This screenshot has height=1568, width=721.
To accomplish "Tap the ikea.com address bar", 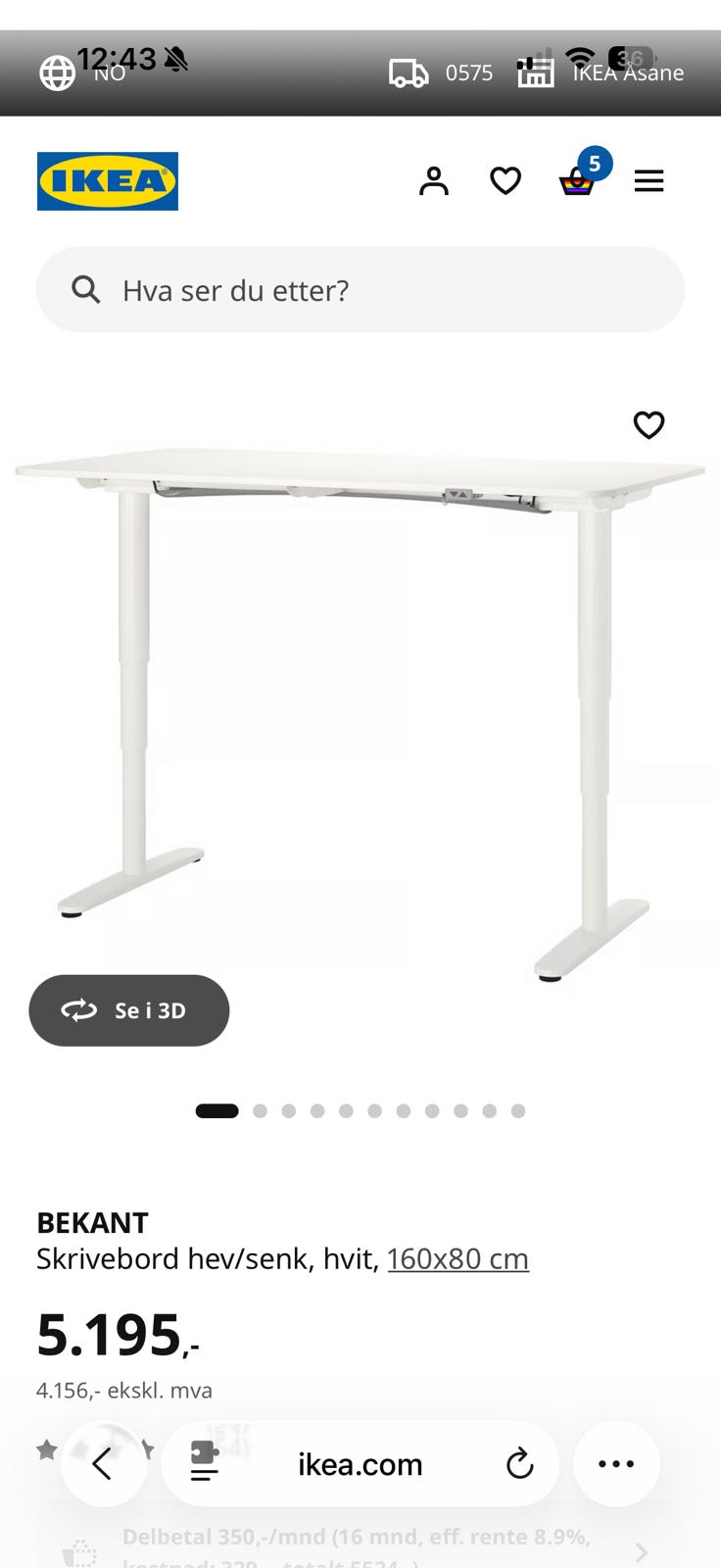I will point(360,1464).
